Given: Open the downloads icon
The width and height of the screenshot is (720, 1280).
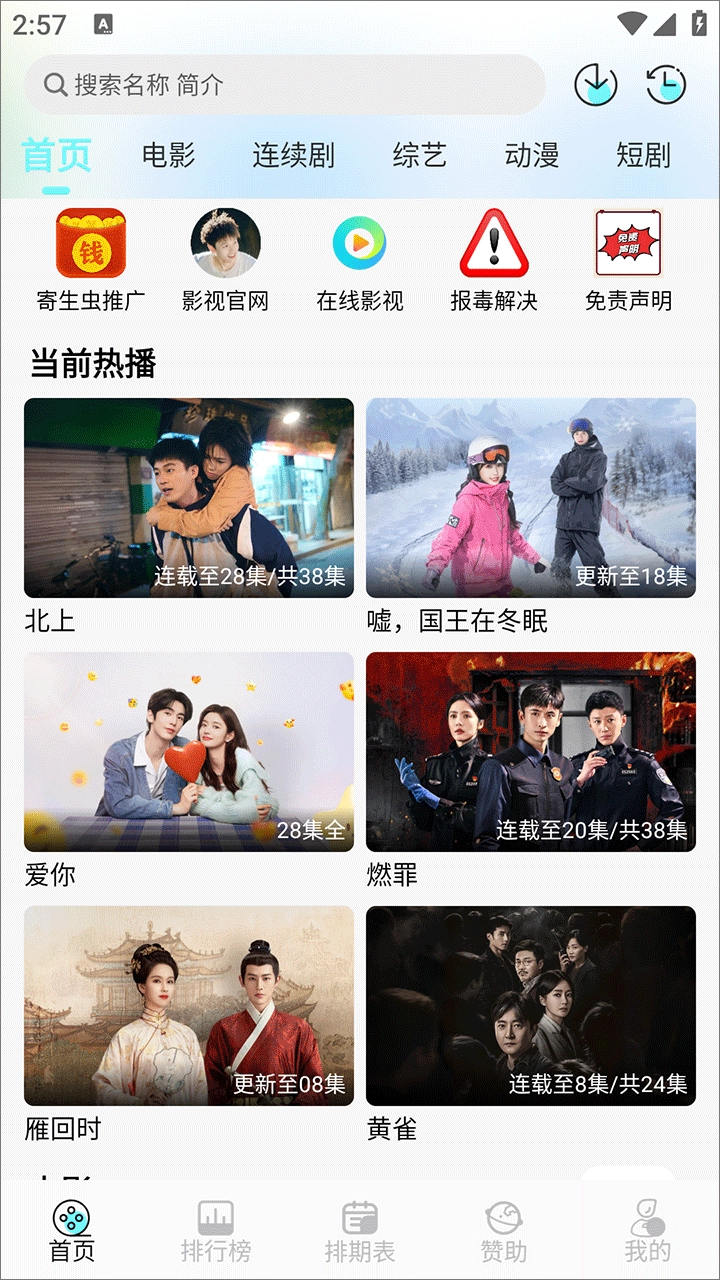Looking at the screenshot, I should tap(596, 85).
